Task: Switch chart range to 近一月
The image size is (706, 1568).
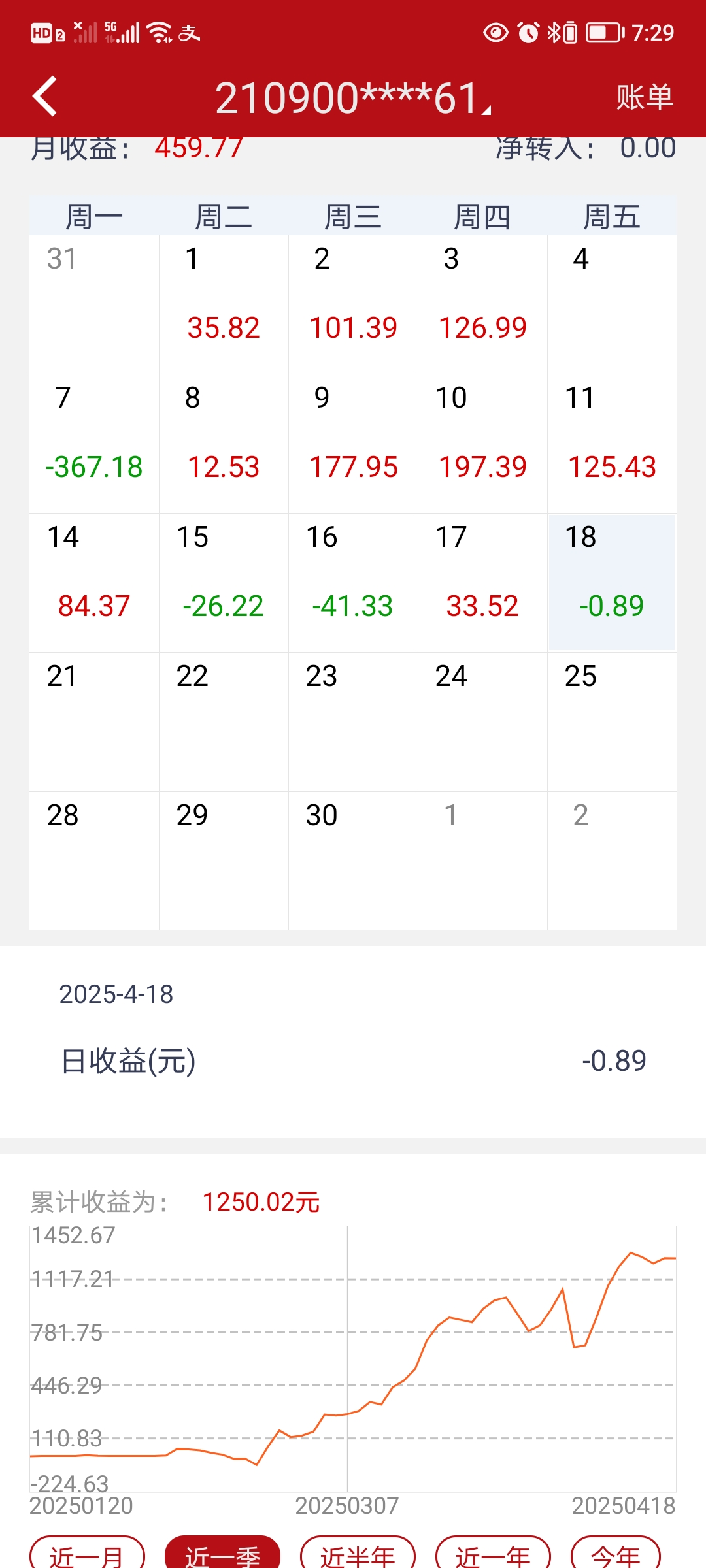Action: 87,1554
